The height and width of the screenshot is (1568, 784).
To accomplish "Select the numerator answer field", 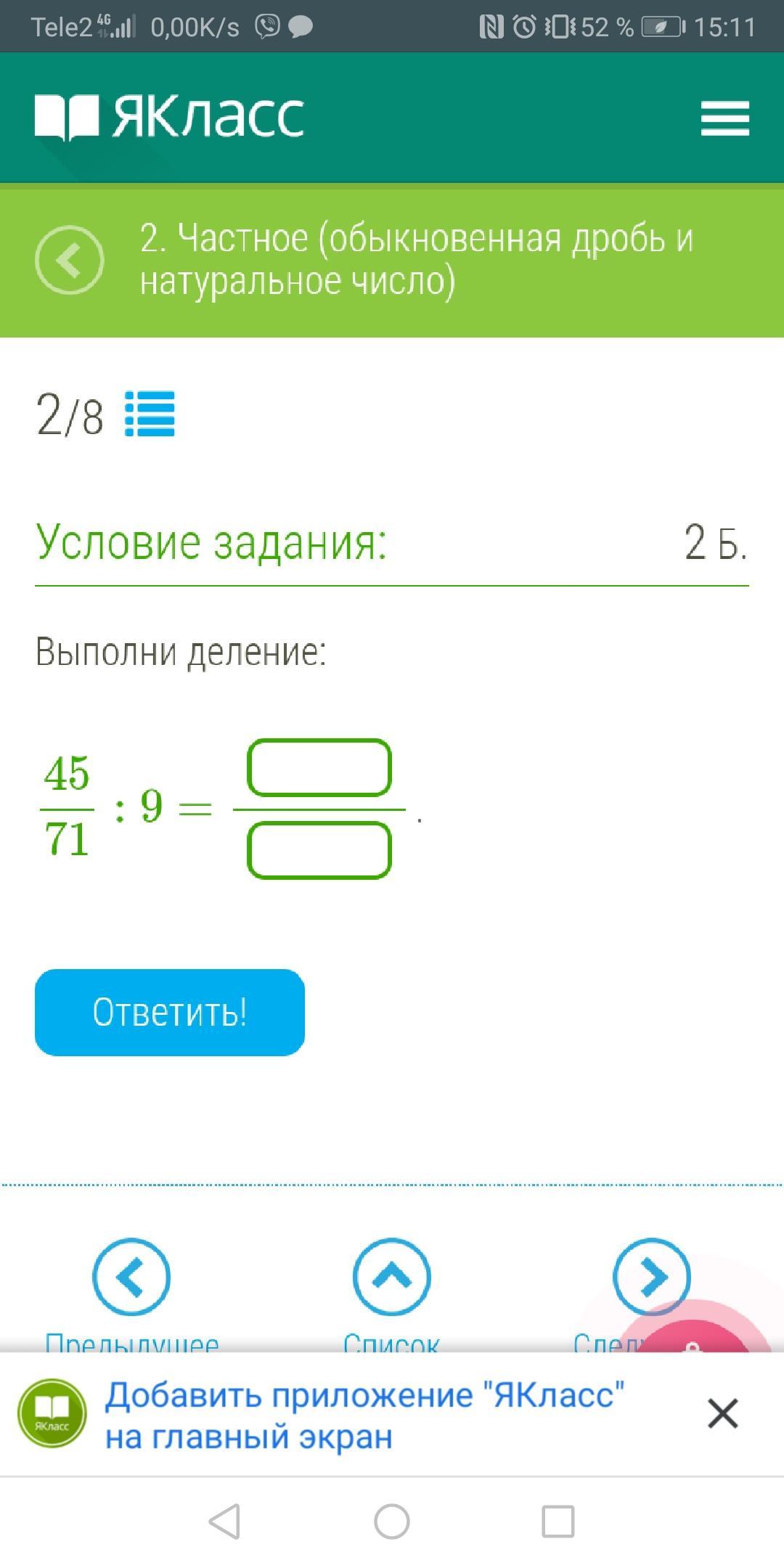I will point(319,768).
